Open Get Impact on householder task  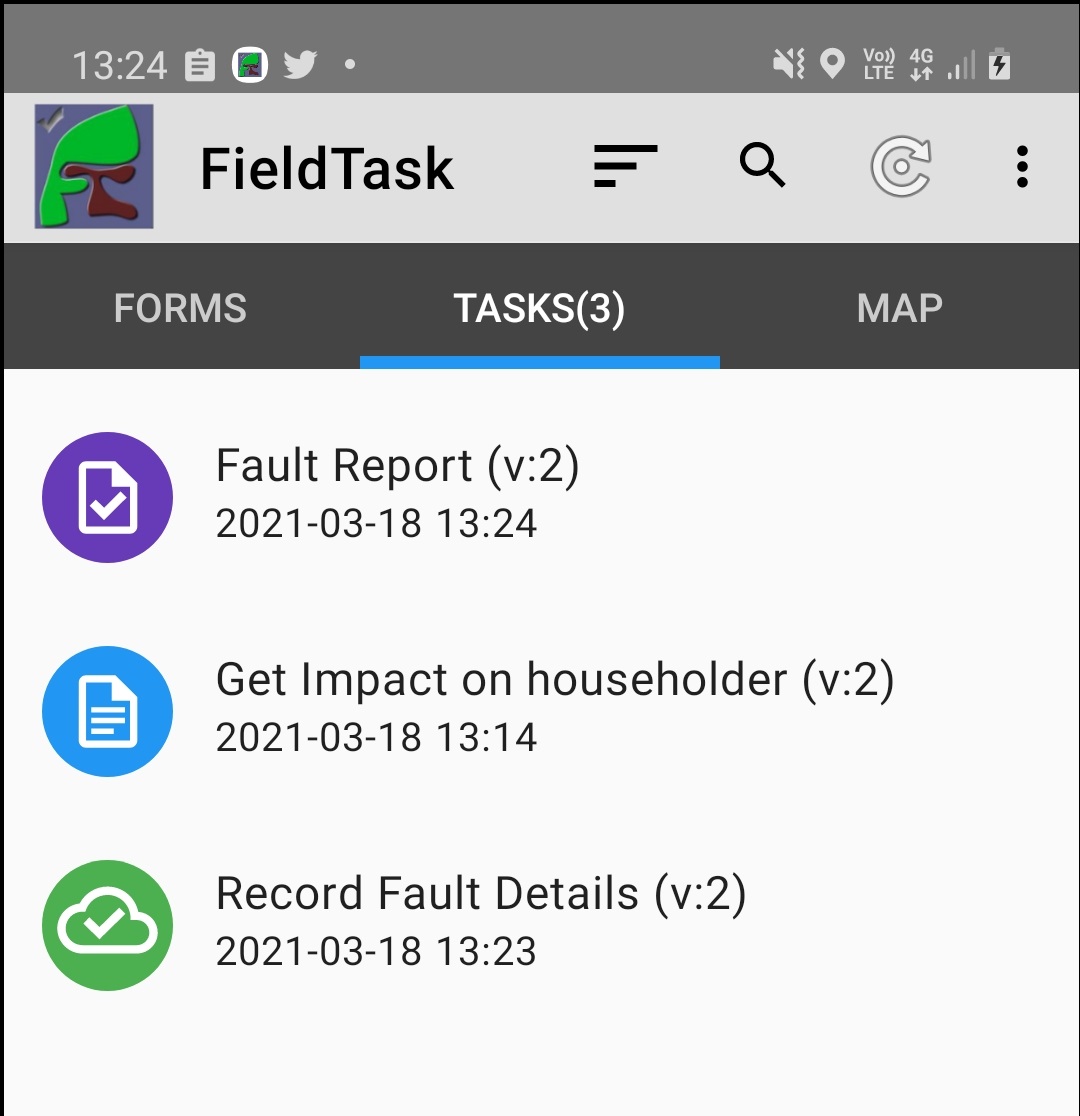[554, 708]
